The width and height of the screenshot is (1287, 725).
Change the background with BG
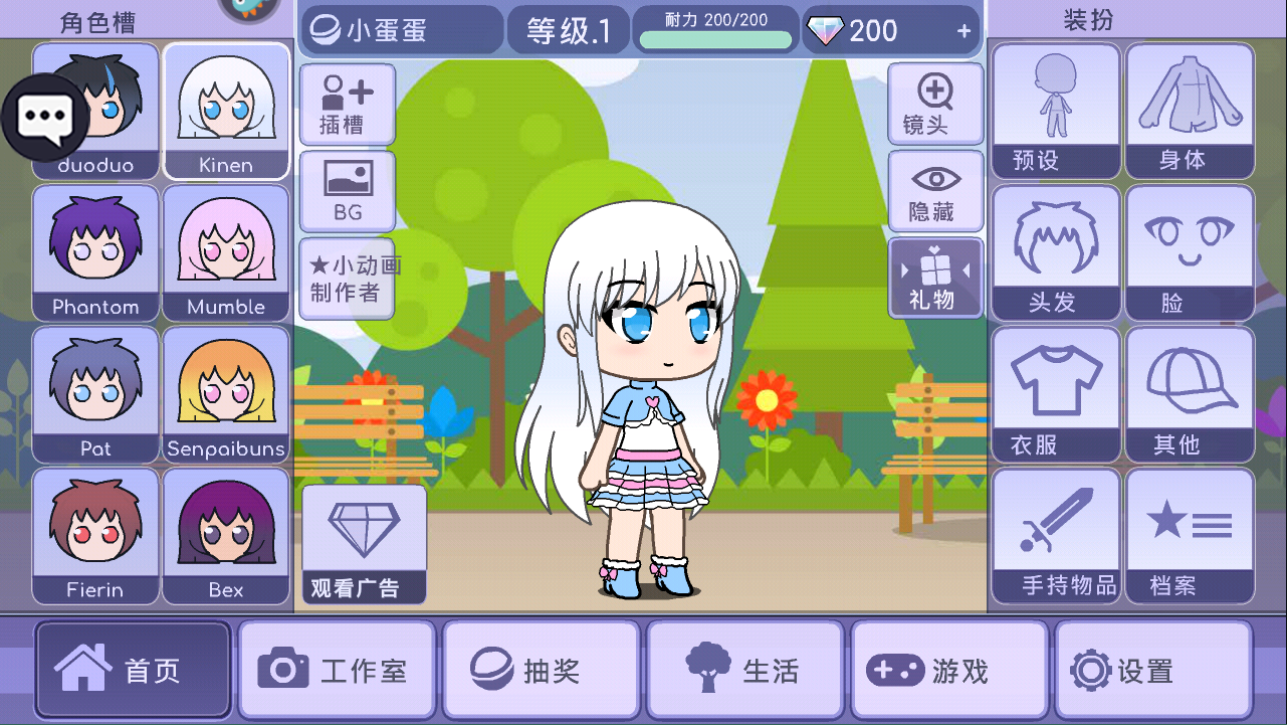(346, 190)
